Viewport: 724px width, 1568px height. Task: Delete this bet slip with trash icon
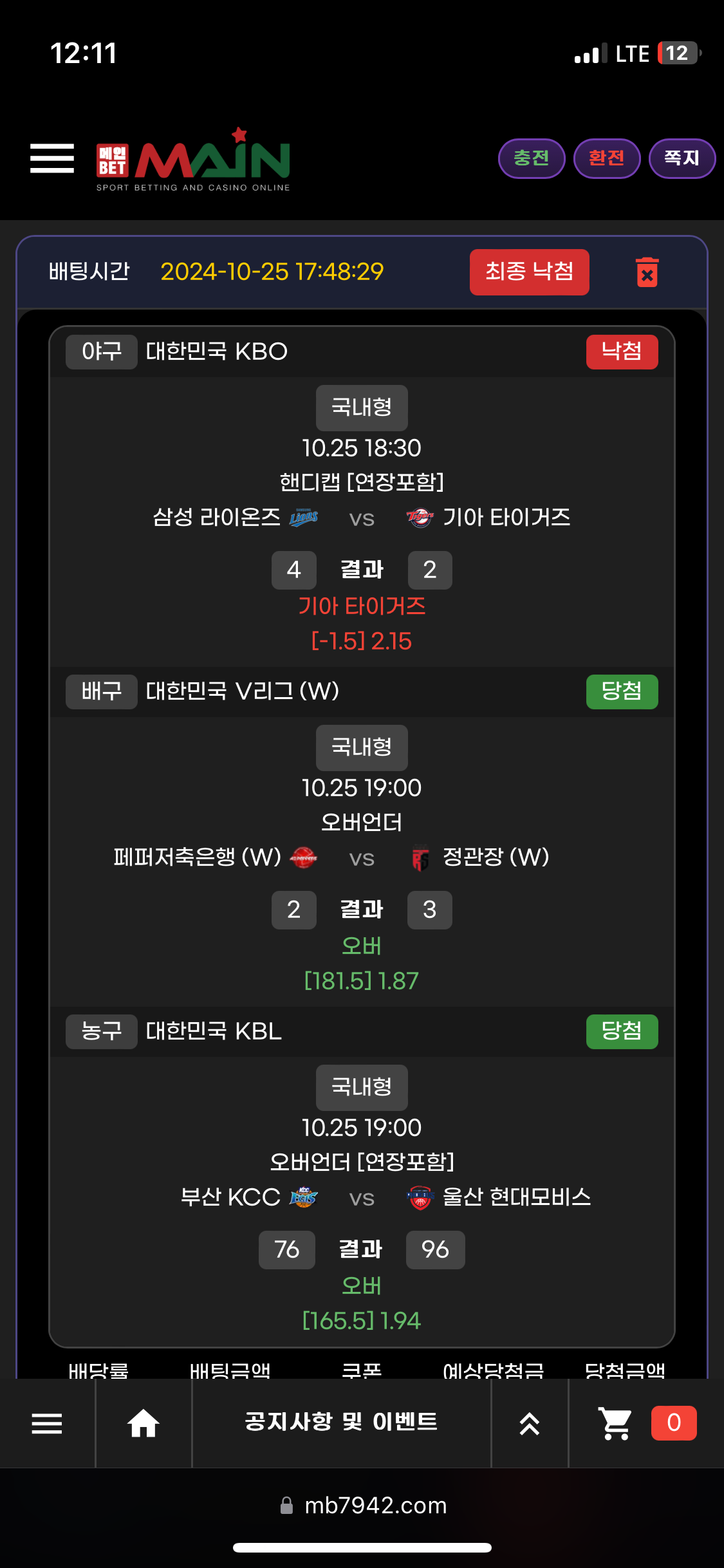[647, 272]
